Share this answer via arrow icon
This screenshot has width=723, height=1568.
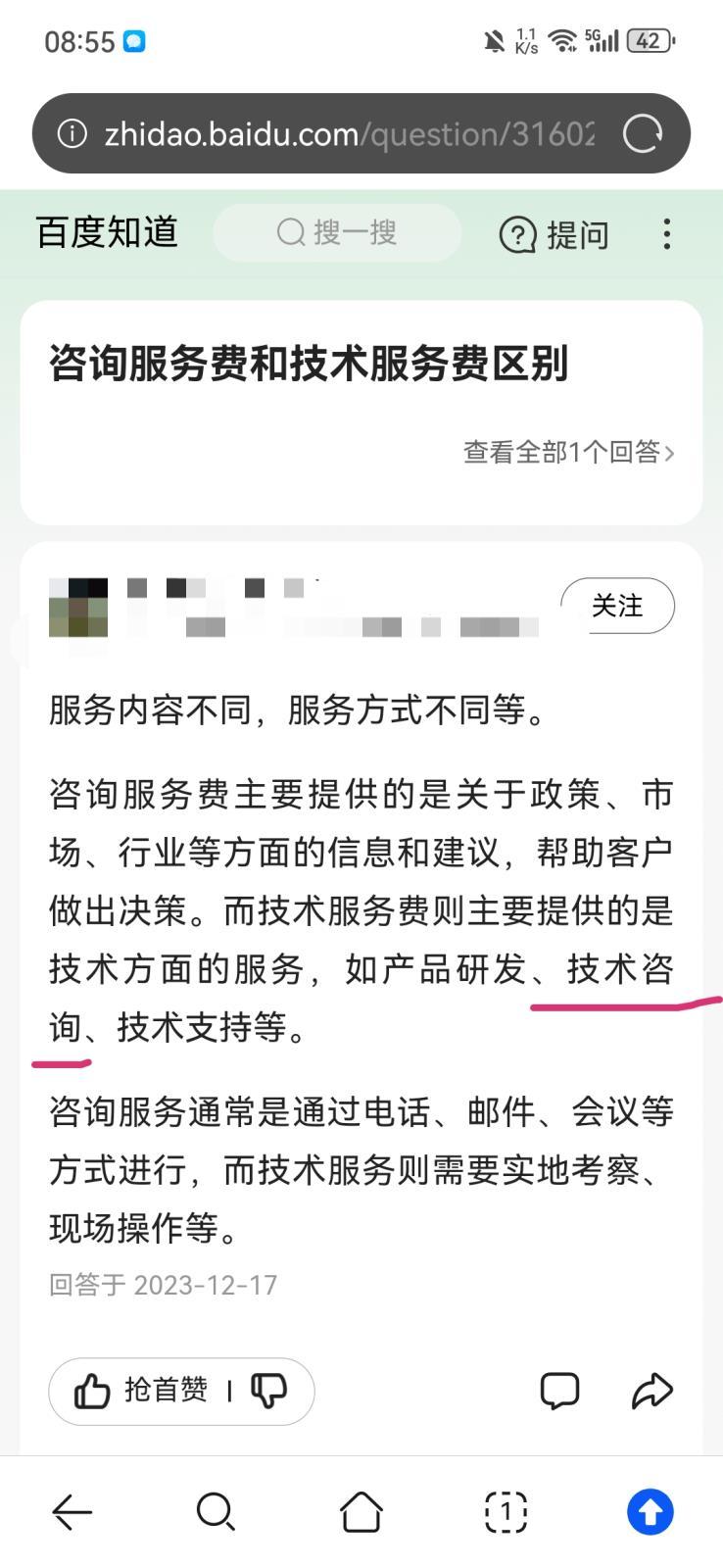click(x=652, y=1391)
